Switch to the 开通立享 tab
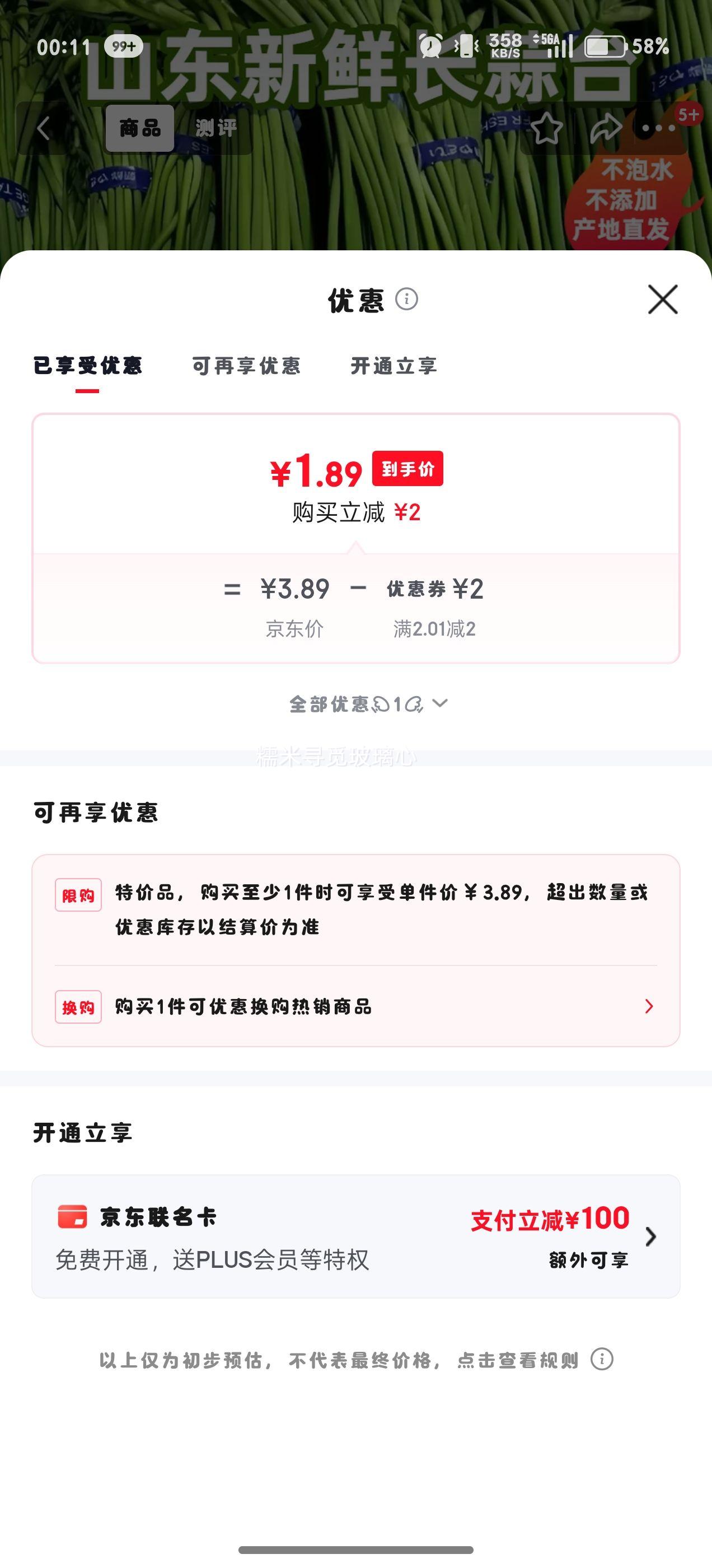Image resolution: width=712 pixels, height=1568 pixels. (x=394, y=365)
